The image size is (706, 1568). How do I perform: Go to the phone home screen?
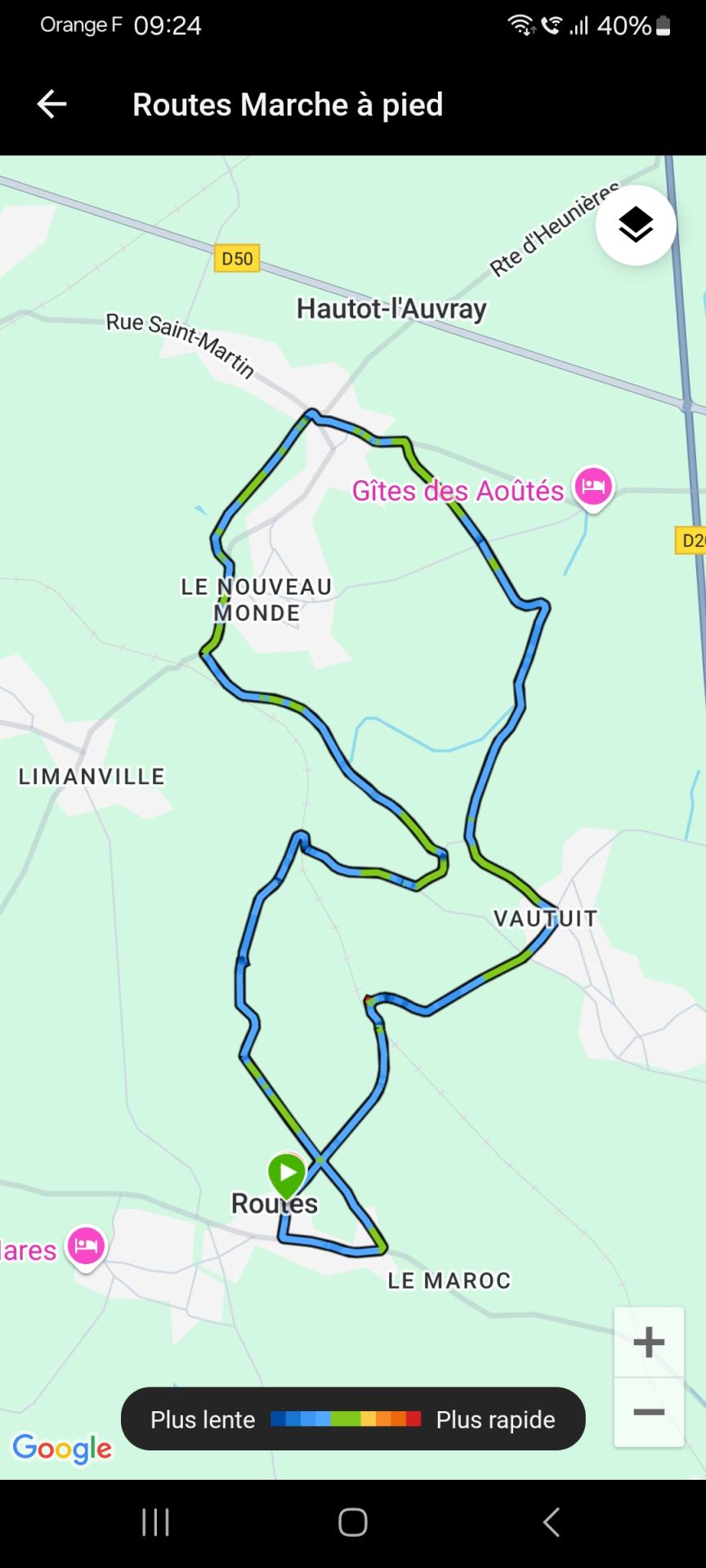point(353,1522)
